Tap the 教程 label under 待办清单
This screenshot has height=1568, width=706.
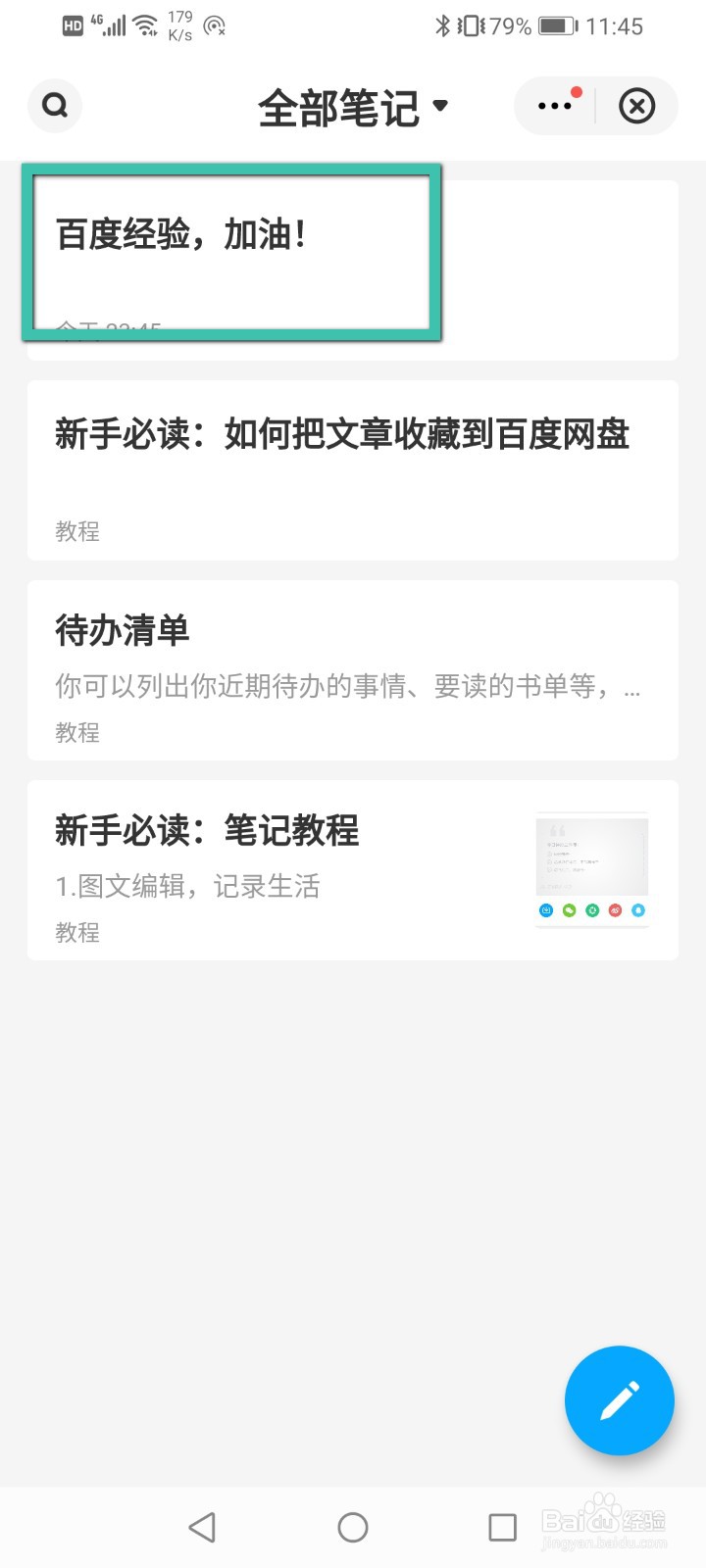coord(76,732)
